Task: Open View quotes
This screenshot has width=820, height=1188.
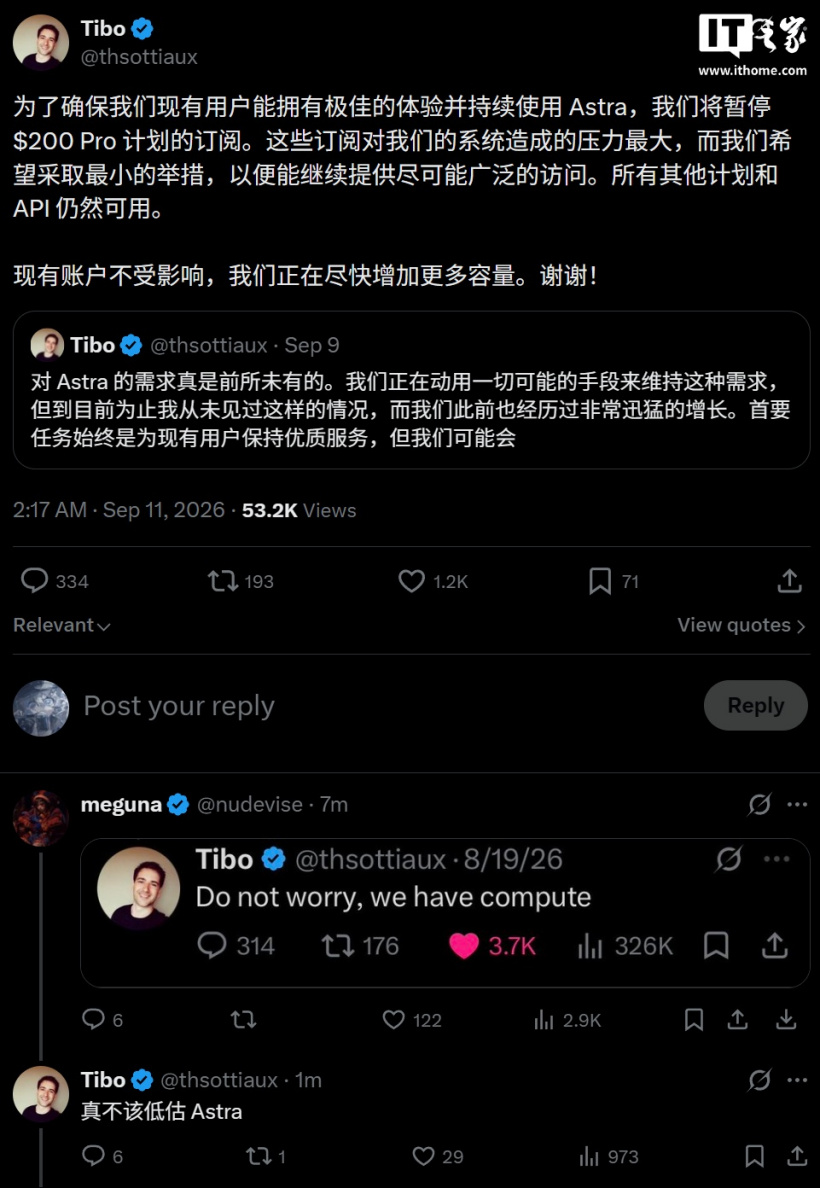Action: (741, 625)
